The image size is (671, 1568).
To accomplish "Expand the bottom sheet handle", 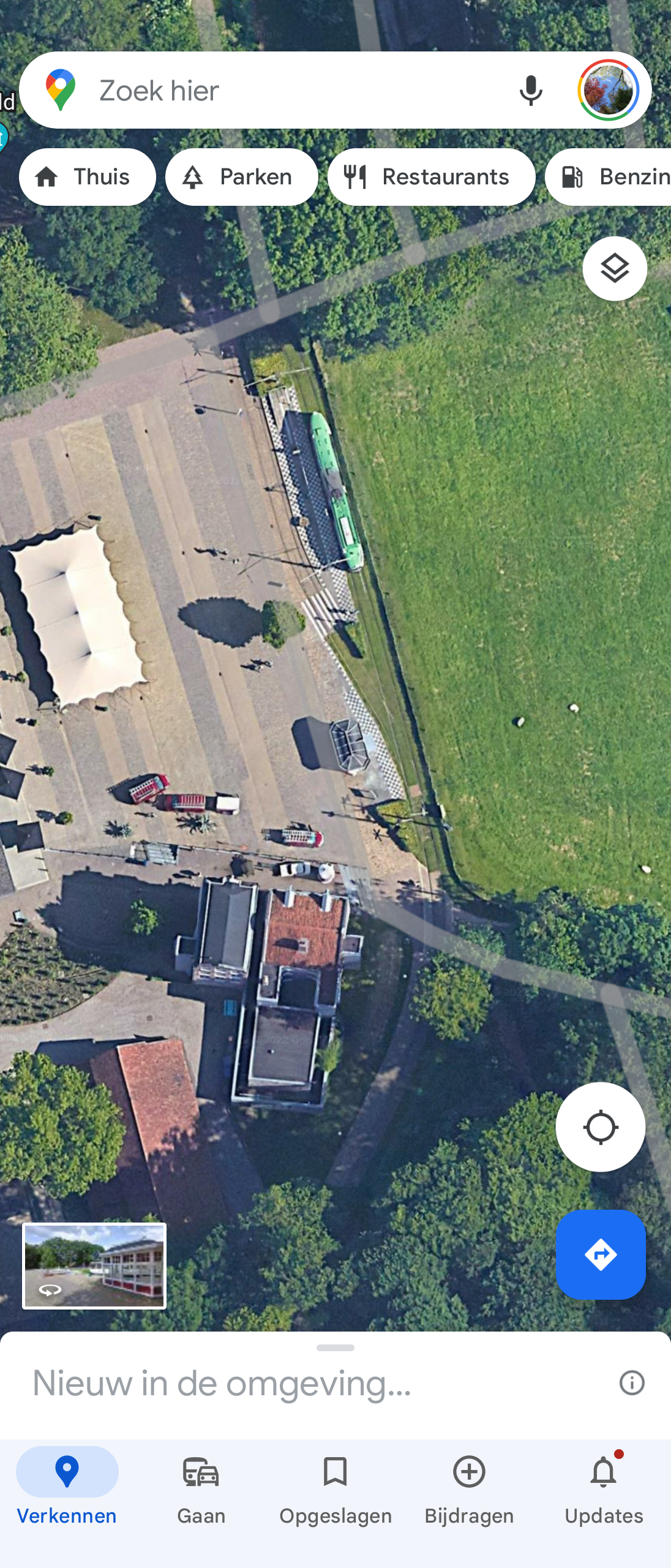I will pyautogui.click(x=335, y=1347).
